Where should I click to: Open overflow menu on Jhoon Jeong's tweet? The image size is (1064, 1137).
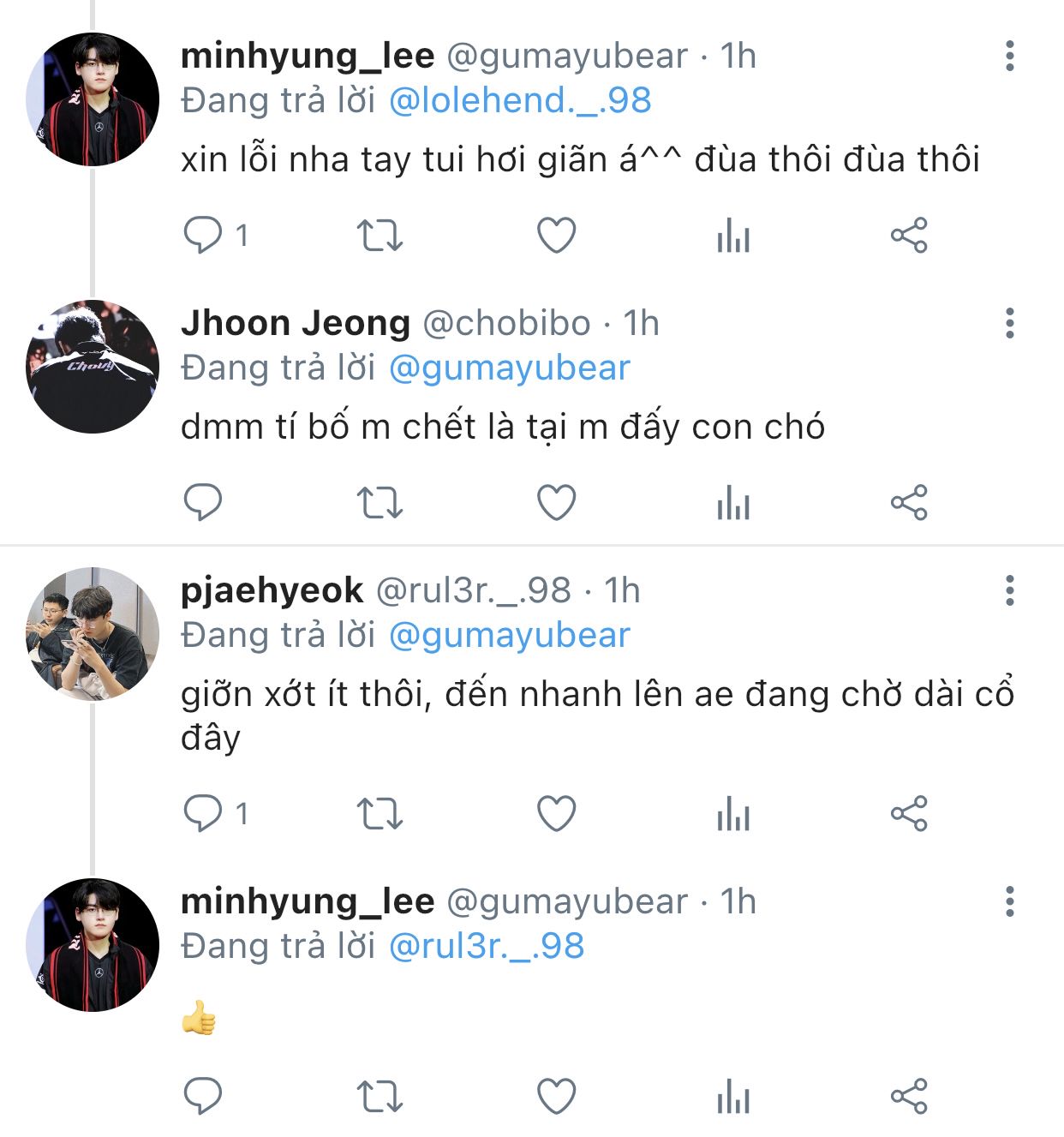pos(1010,323)
